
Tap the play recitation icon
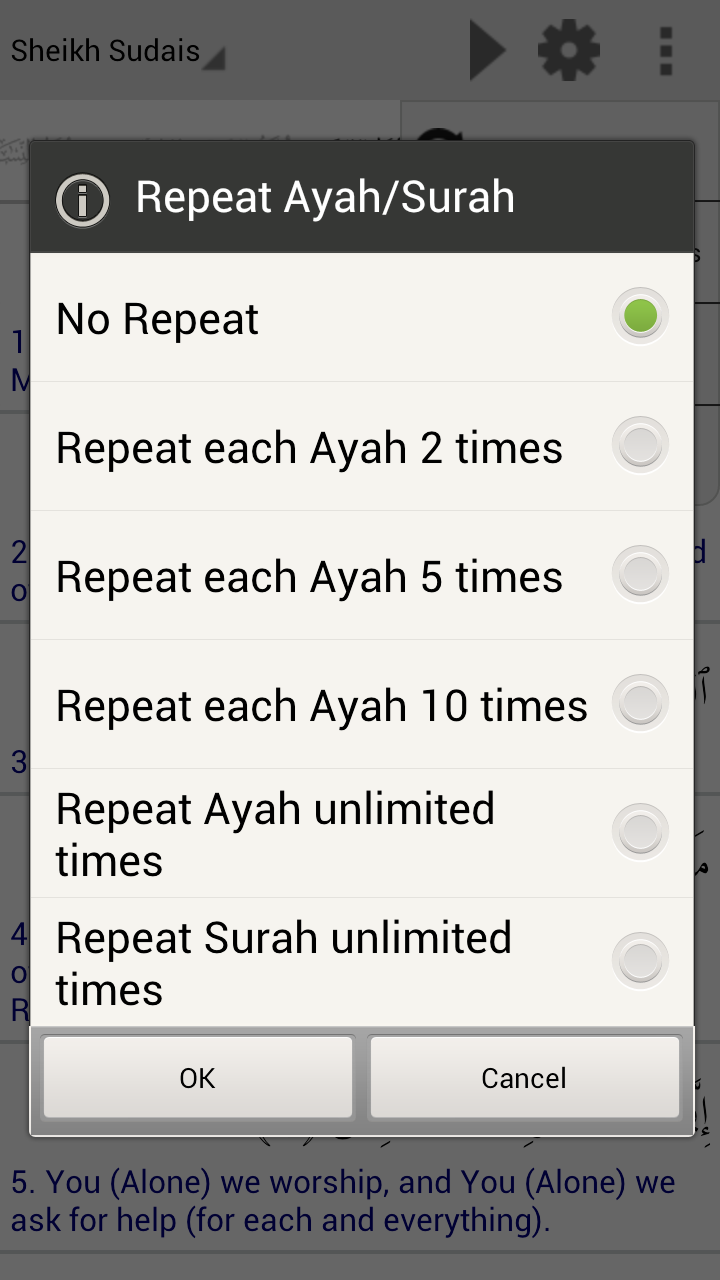[x=487, y=50]
